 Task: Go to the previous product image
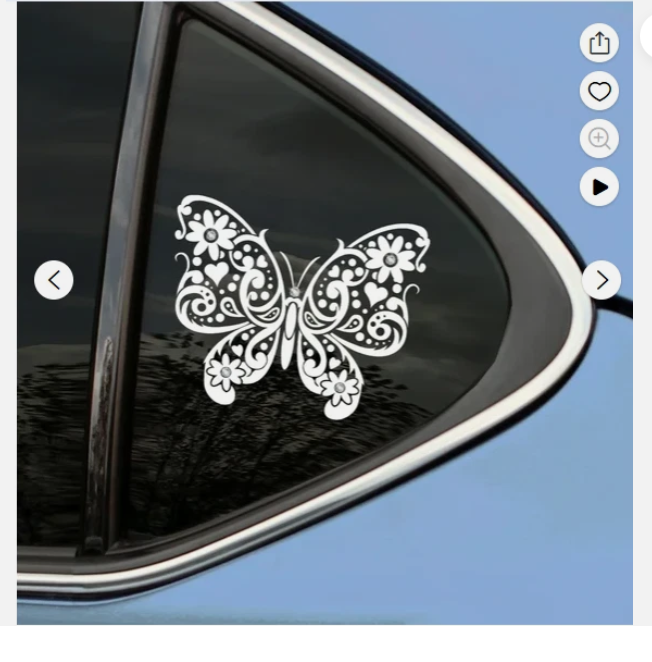pyautogui.click(x=54, y=280)
